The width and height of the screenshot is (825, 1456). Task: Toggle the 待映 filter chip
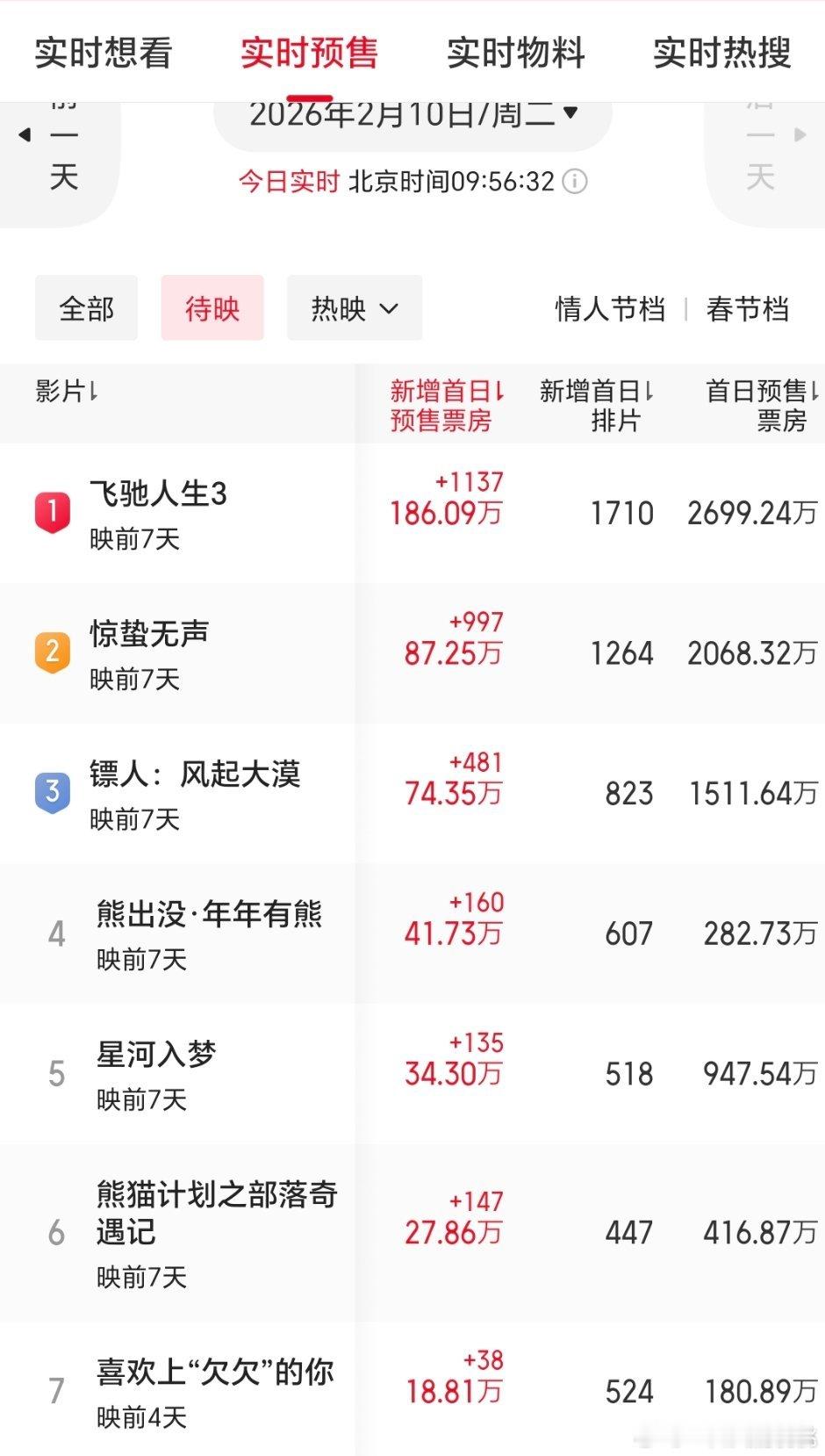[212, 308]
